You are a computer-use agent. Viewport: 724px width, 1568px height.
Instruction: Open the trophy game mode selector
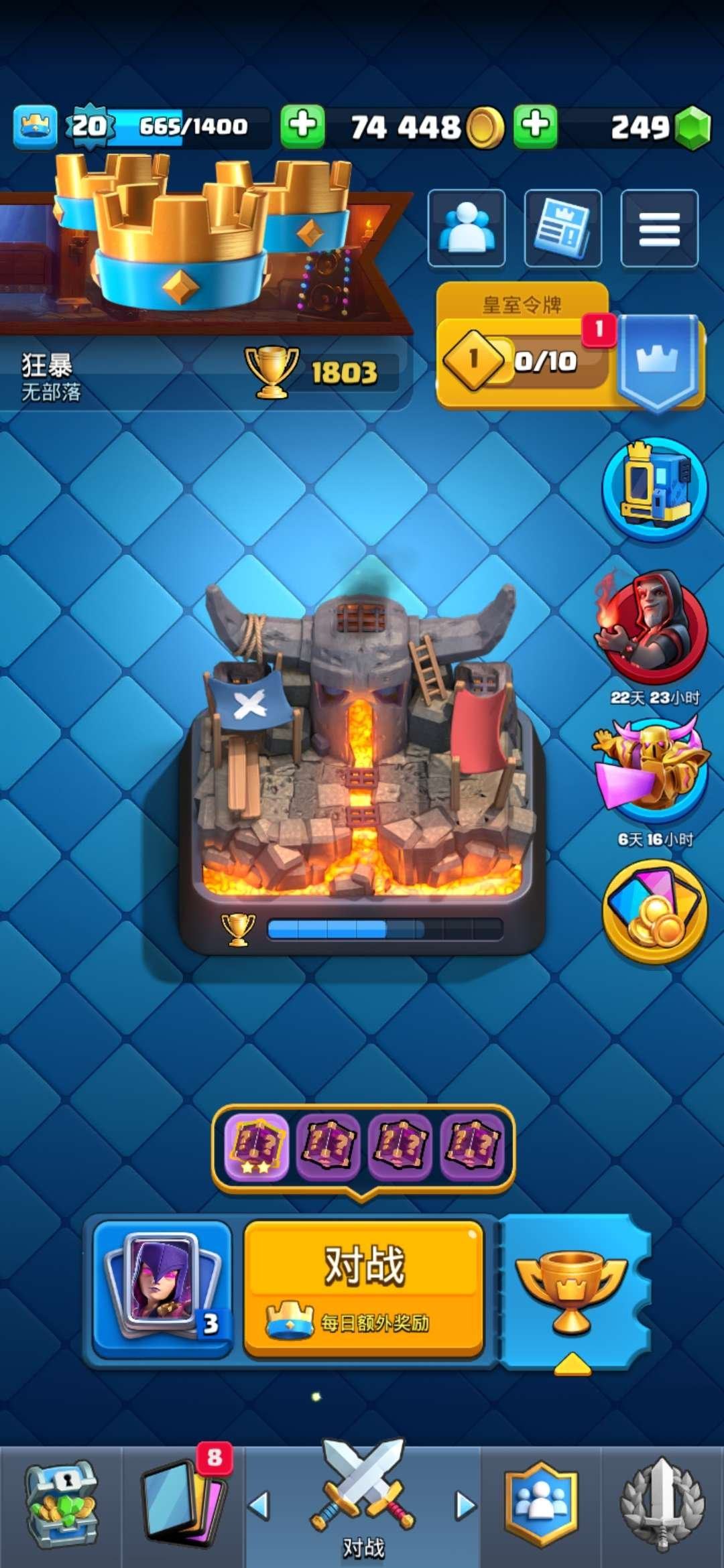572,1290
